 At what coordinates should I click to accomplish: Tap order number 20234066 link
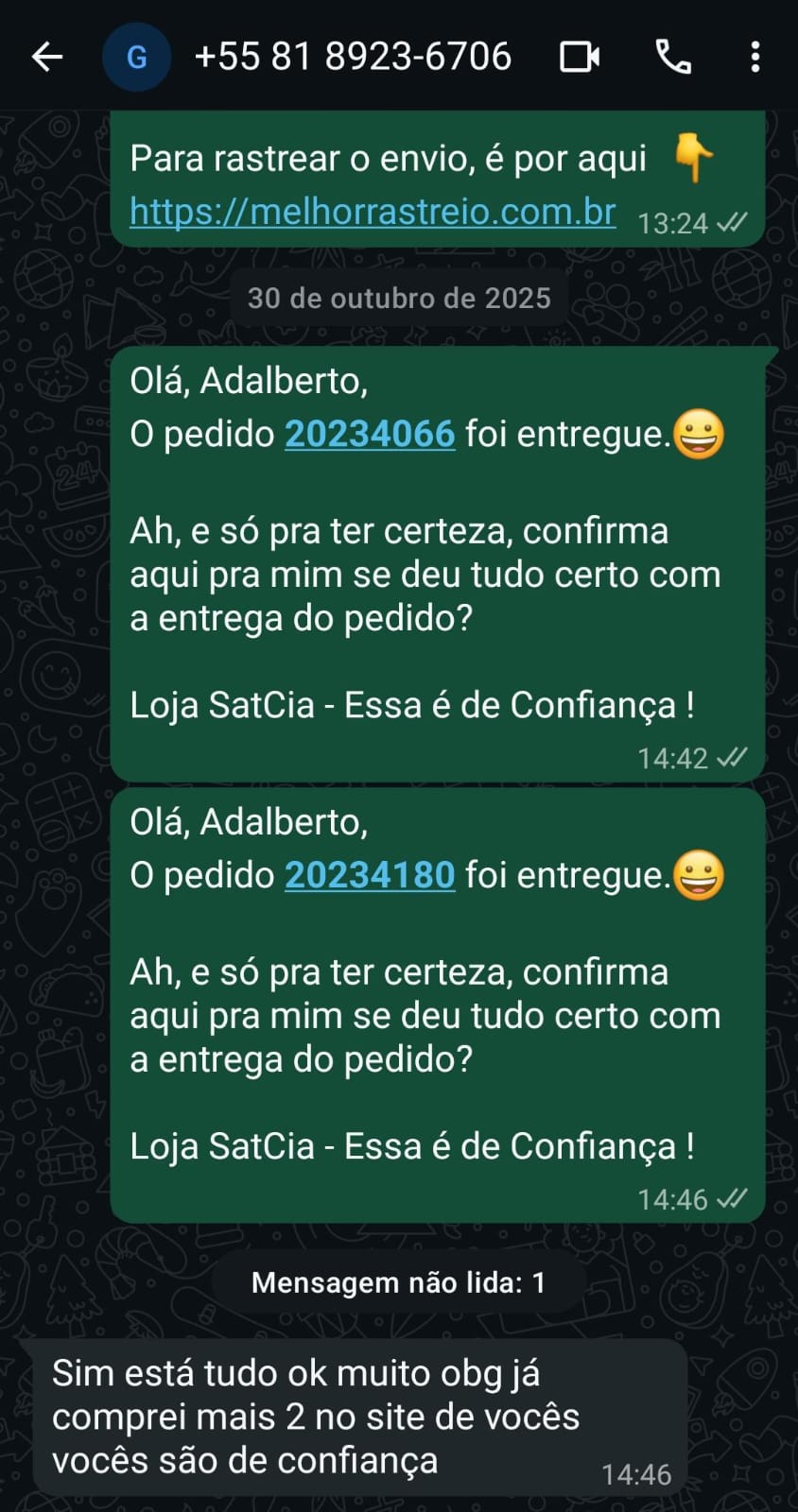tap(370, 434)
